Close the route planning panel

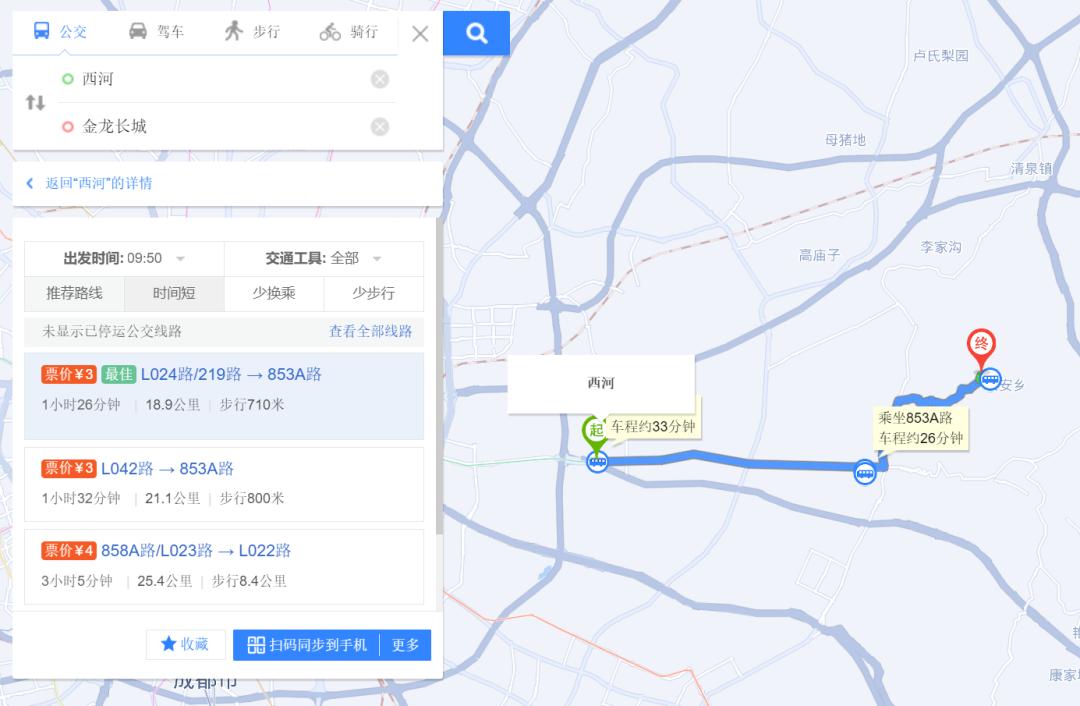(420, 33)
